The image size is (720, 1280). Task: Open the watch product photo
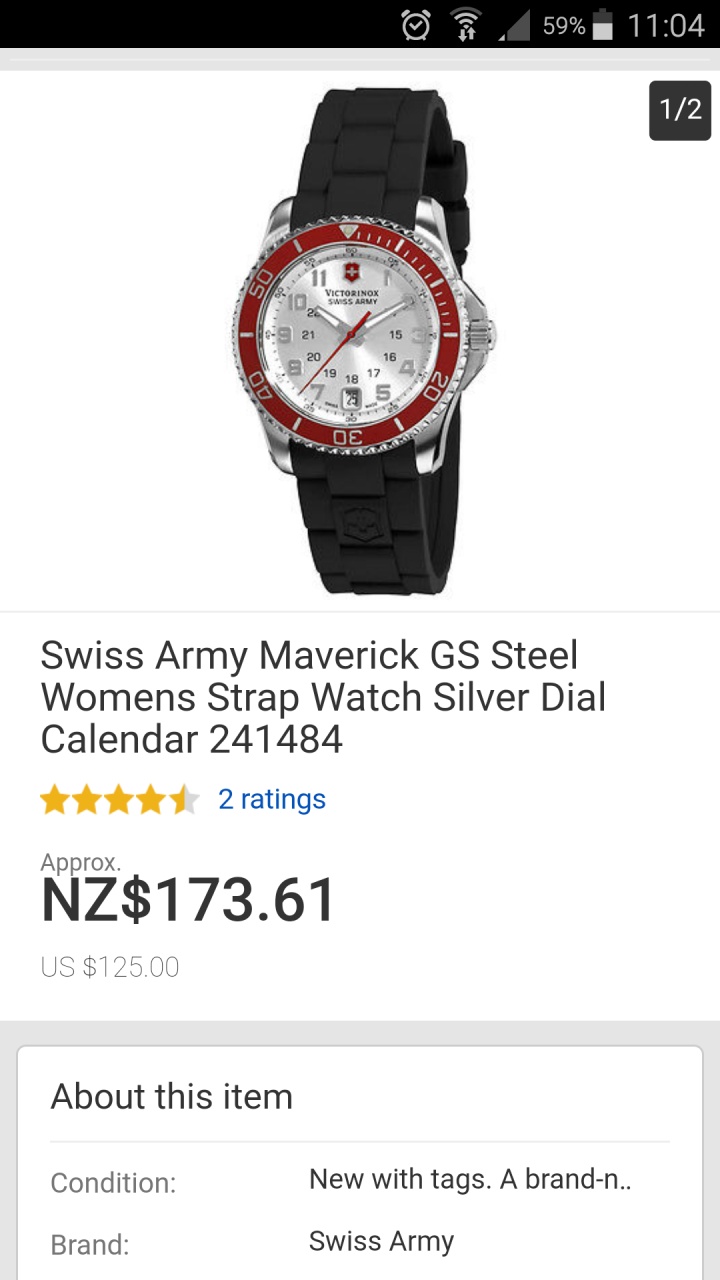tap(360, 340)
